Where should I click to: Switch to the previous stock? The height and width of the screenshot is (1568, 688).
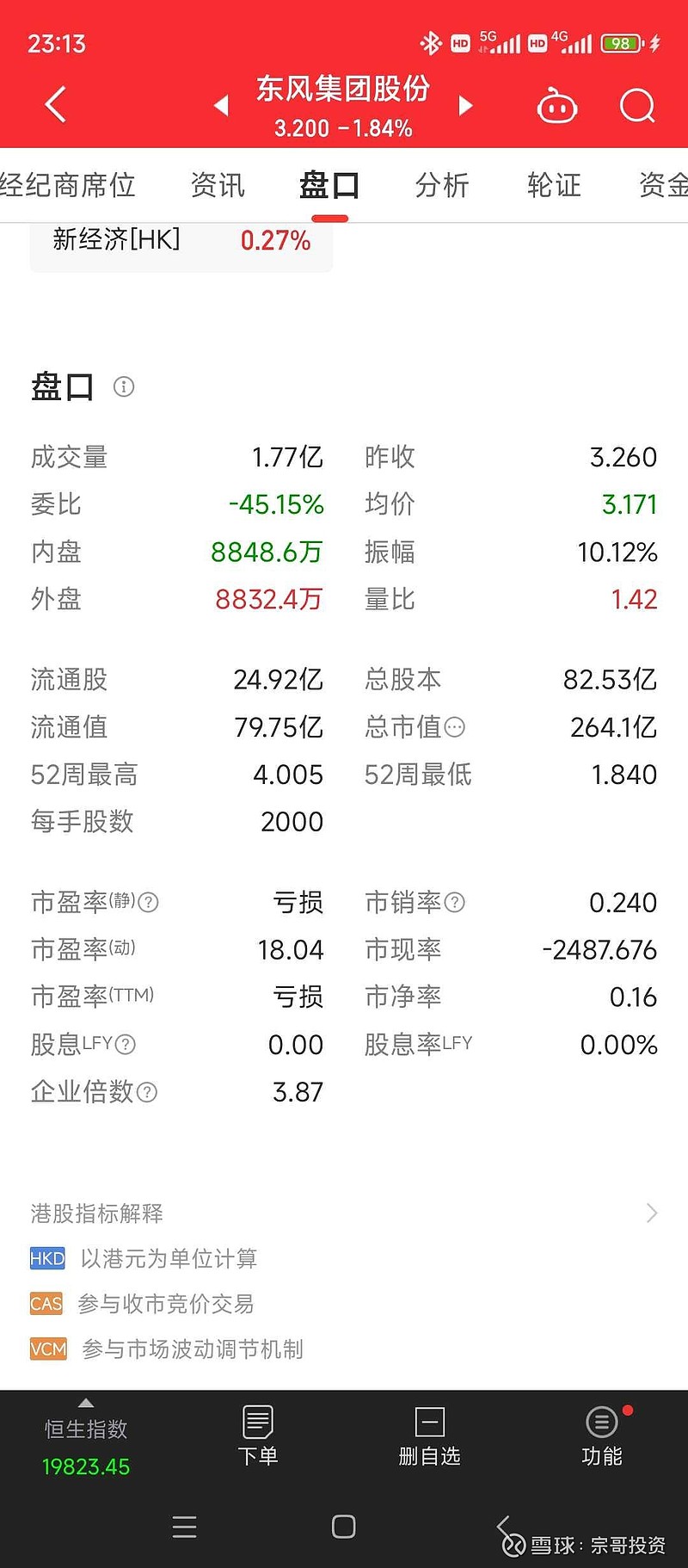pos(222,105)
